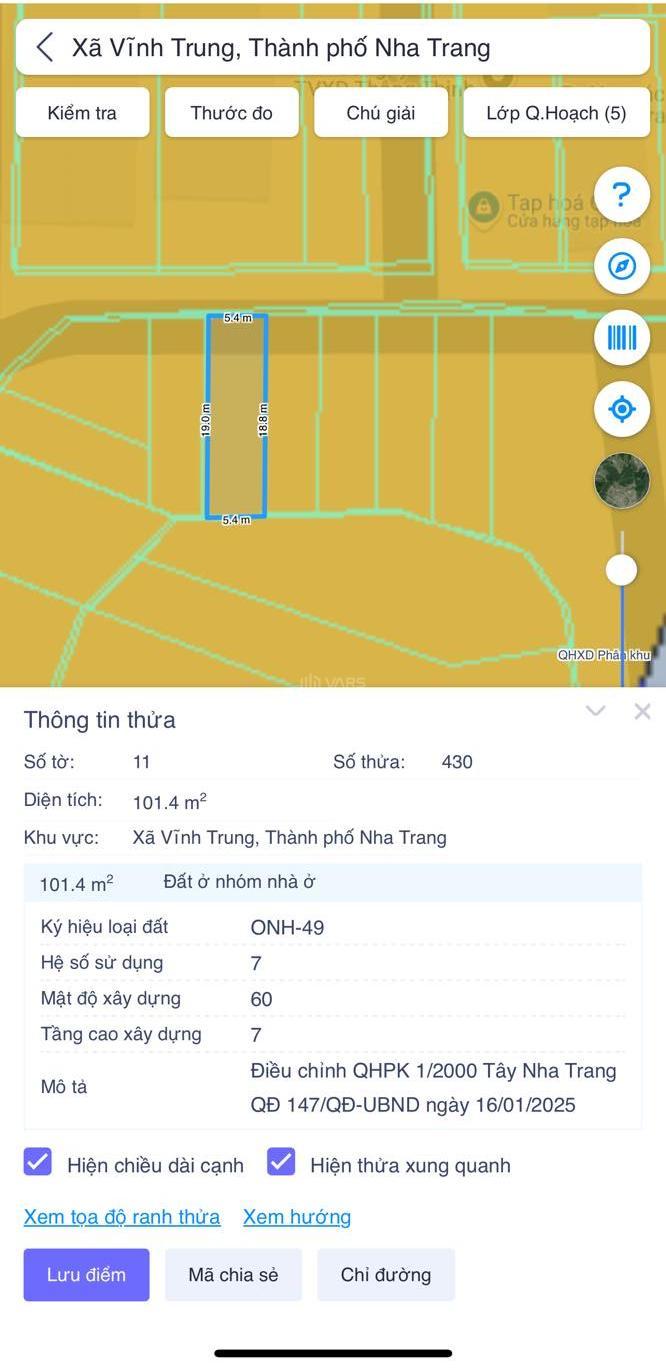Open Xem tọa độ ranh thửa link
Viewport: 666px width, 1370px height.
coord(122,1217)
